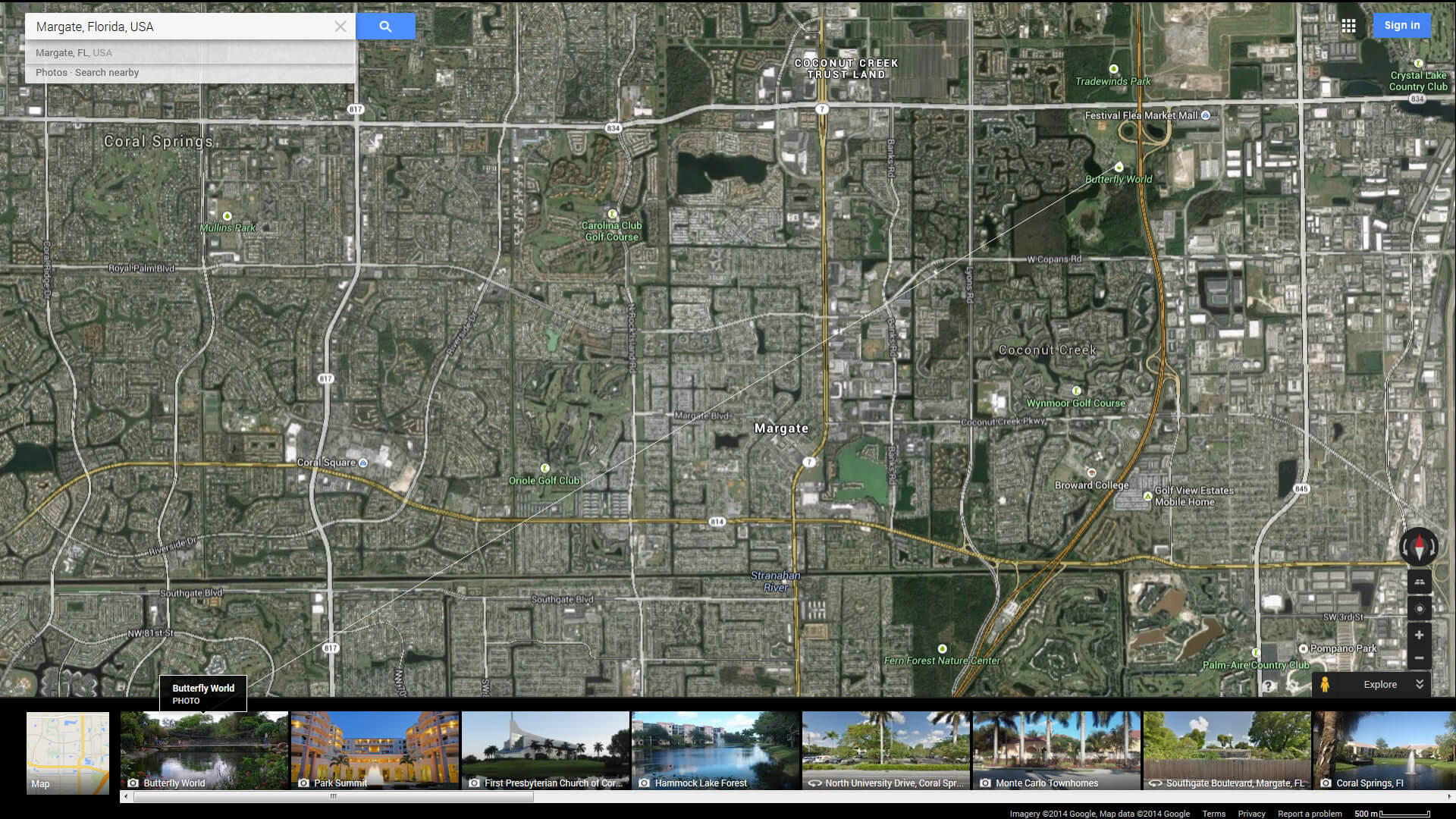Image resolution: width=1456 pixels, height=819 pixels.
Task: Clear the search text
Action: 340,27
